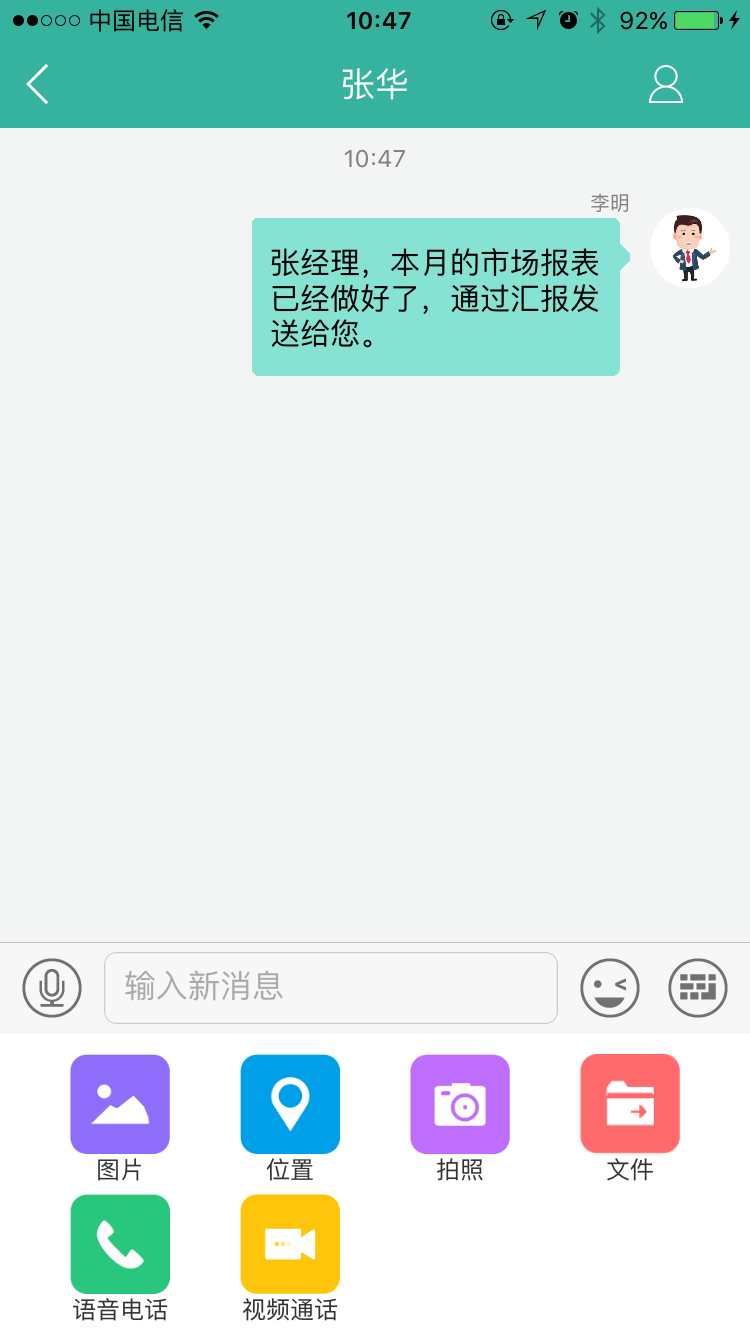Open the emoji picker
Screen dimensions: 750x1334
[x=610, y=988]
